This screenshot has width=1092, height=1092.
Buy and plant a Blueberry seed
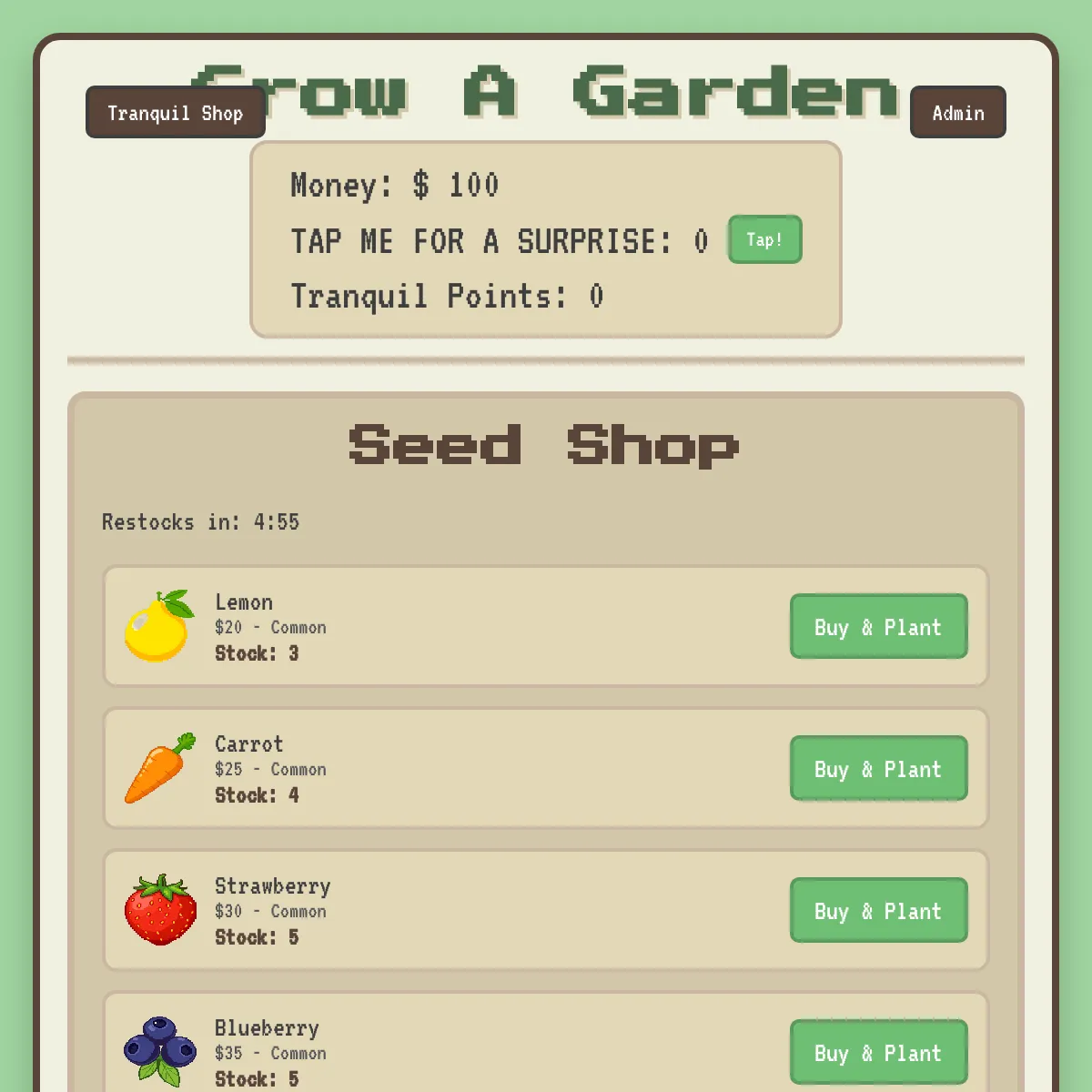(x=878, y=1052)
